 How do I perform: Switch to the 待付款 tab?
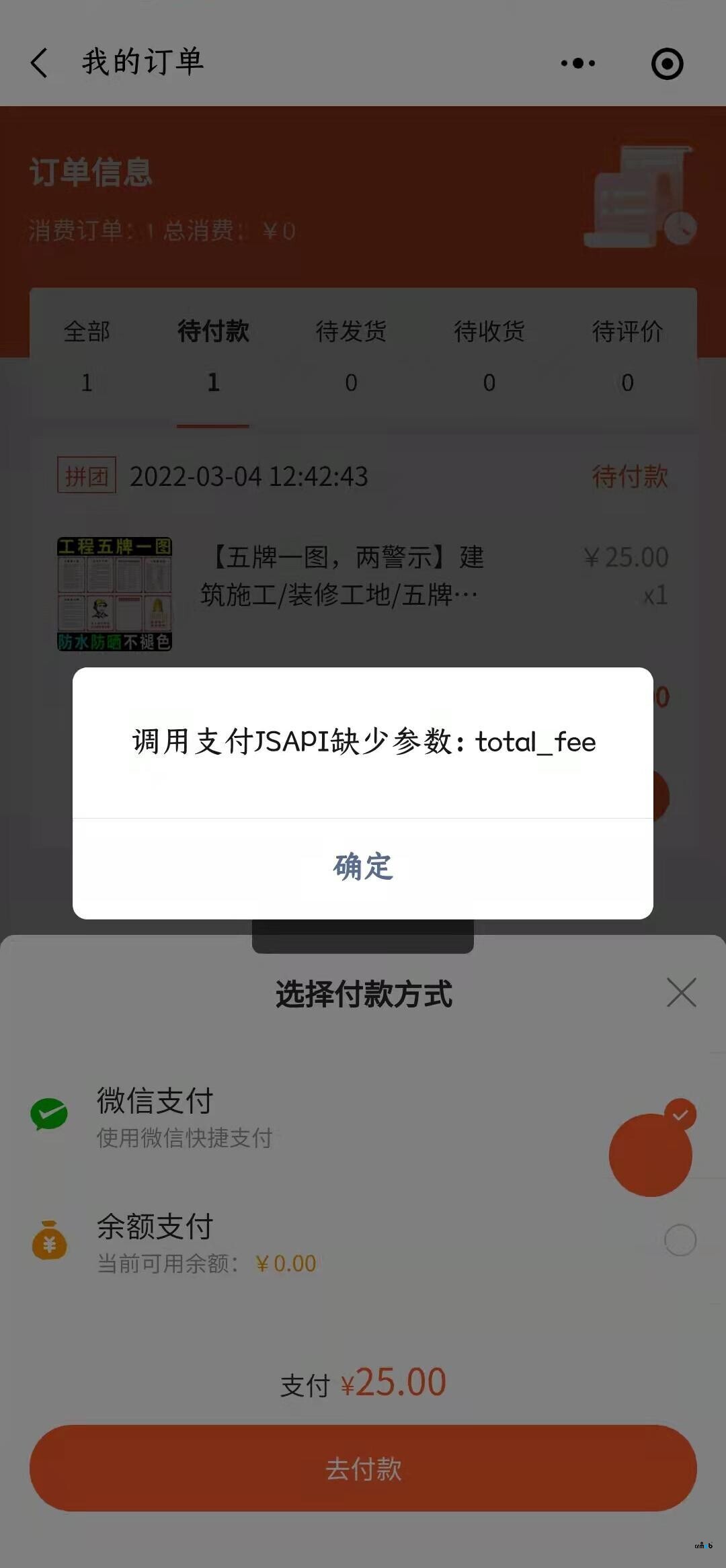point(213,355)
